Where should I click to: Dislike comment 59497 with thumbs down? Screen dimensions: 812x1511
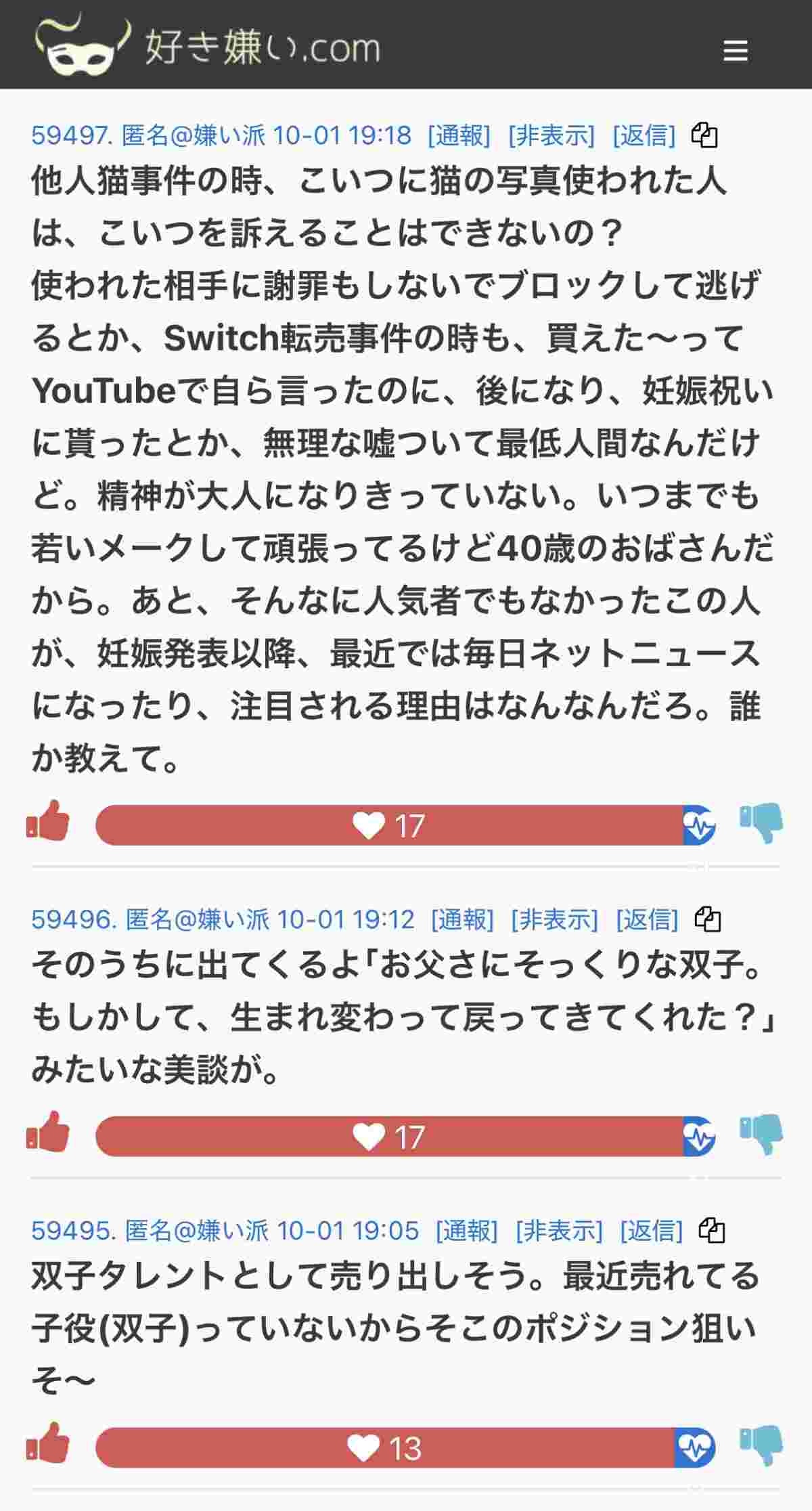click(761, 822)
